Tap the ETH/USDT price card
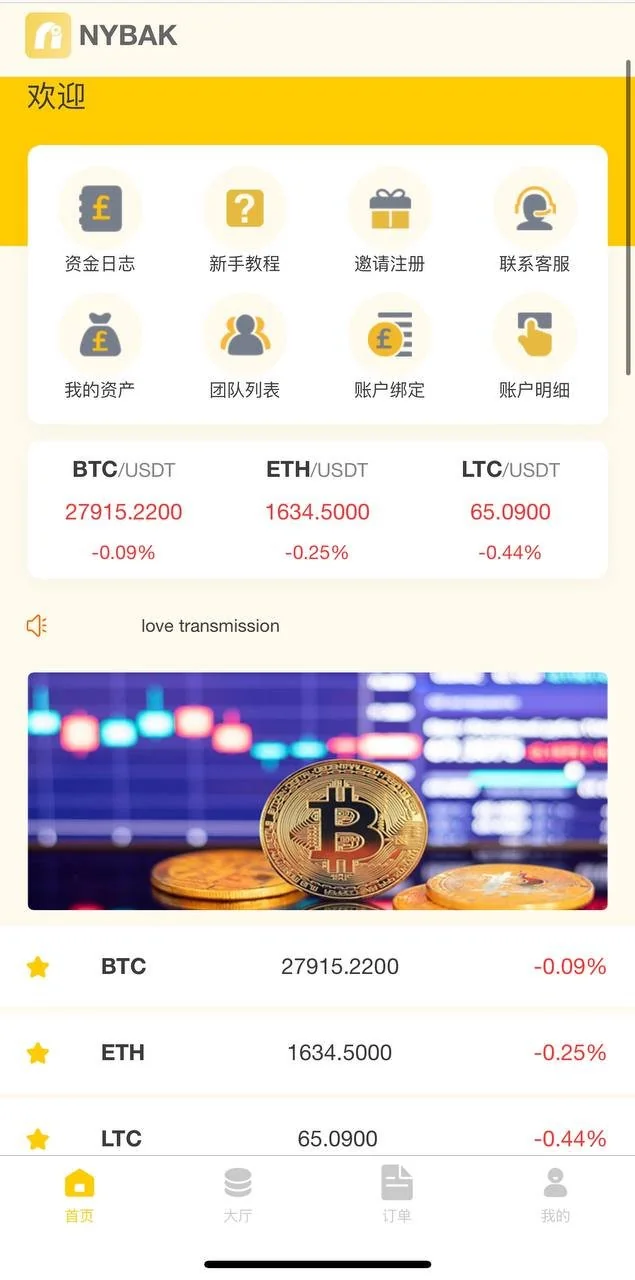 [317, 510]
